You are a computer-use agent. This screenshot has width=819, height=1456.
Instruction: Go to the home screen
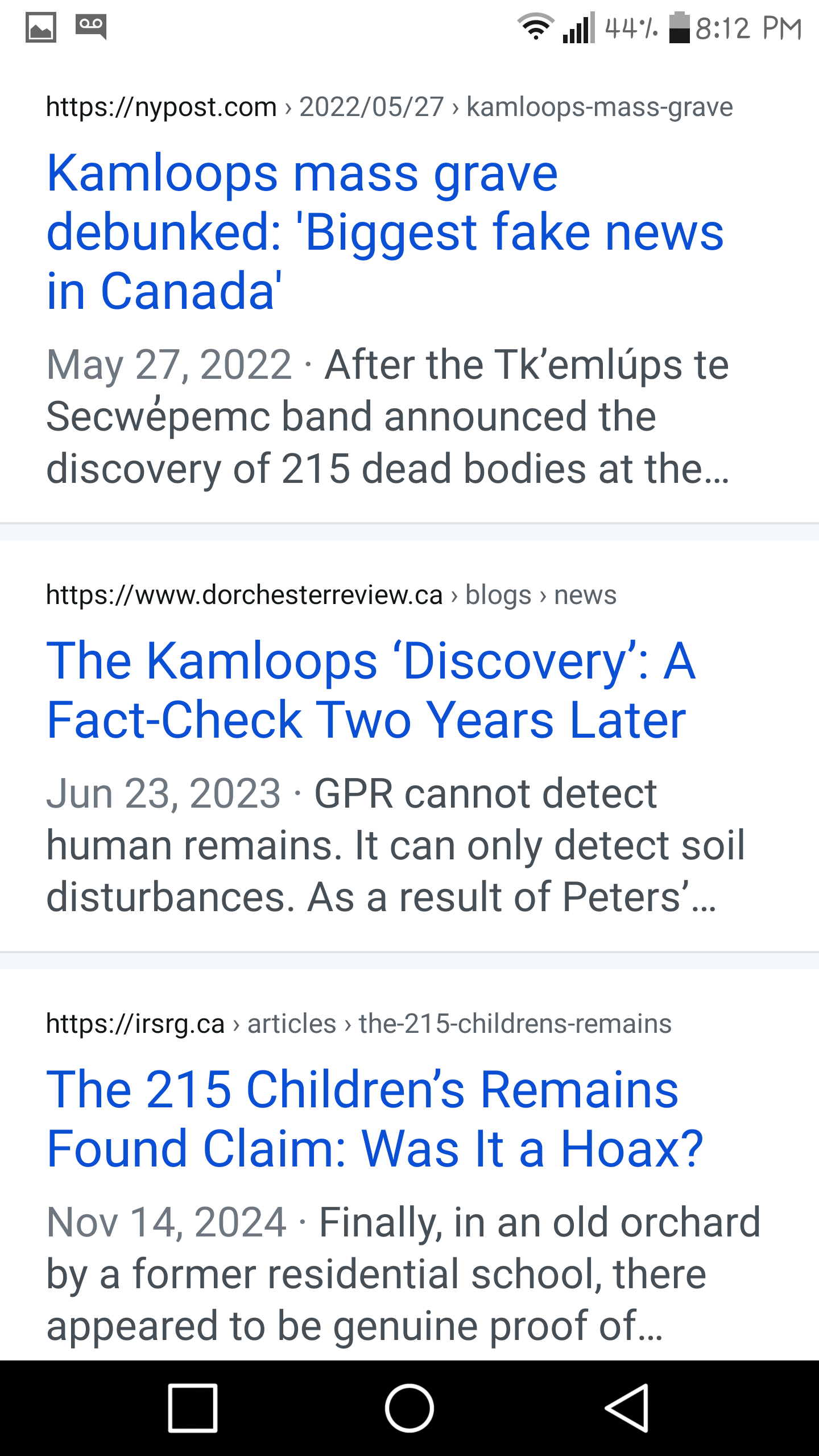pos(409,1408)
